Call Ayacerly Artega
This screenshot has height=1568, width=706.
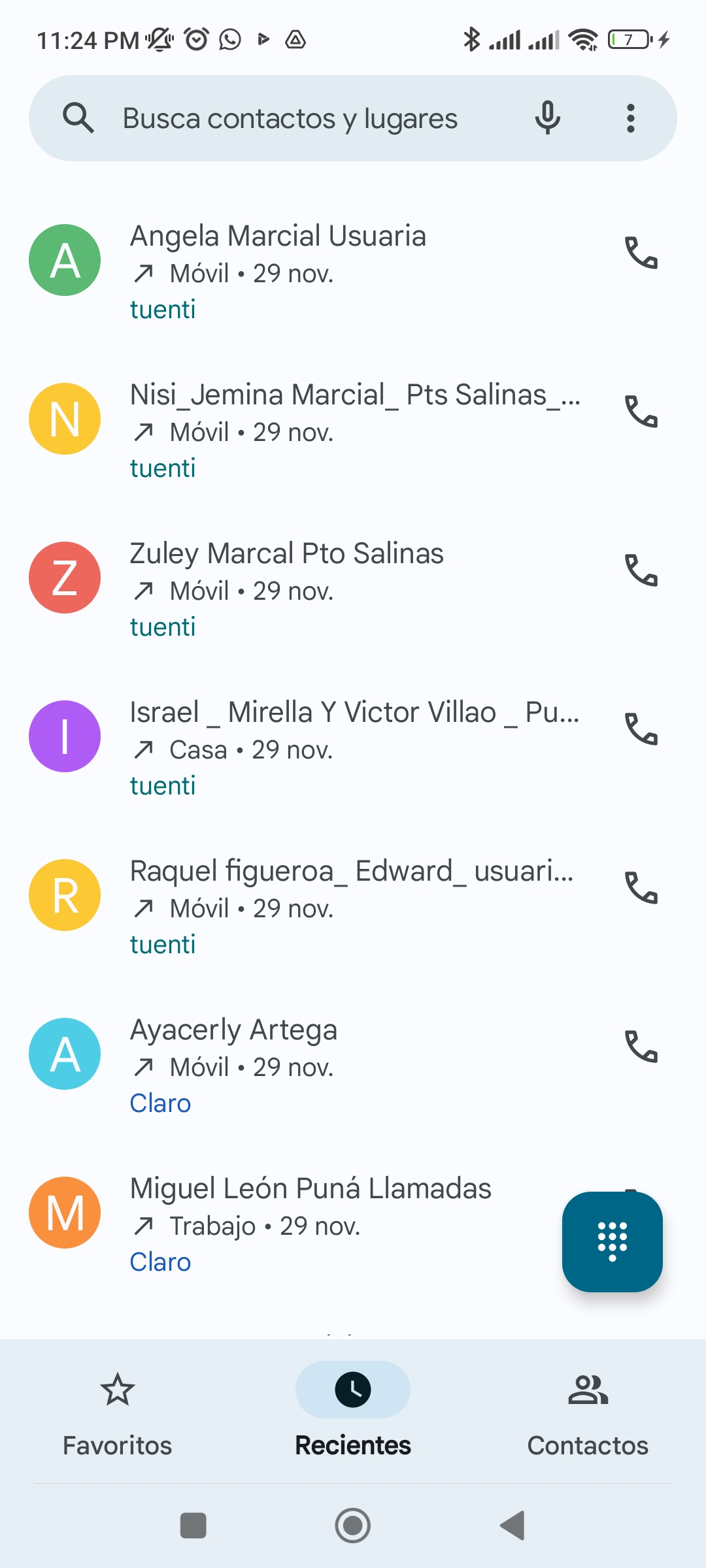[x=641, y=1047]
